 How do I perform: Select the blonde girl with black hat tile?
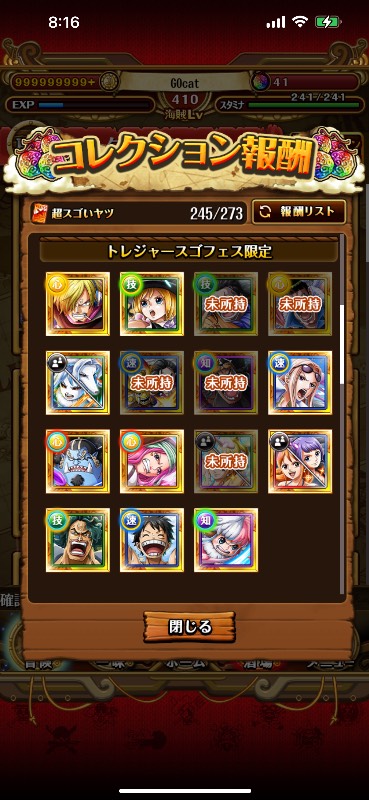152,304
